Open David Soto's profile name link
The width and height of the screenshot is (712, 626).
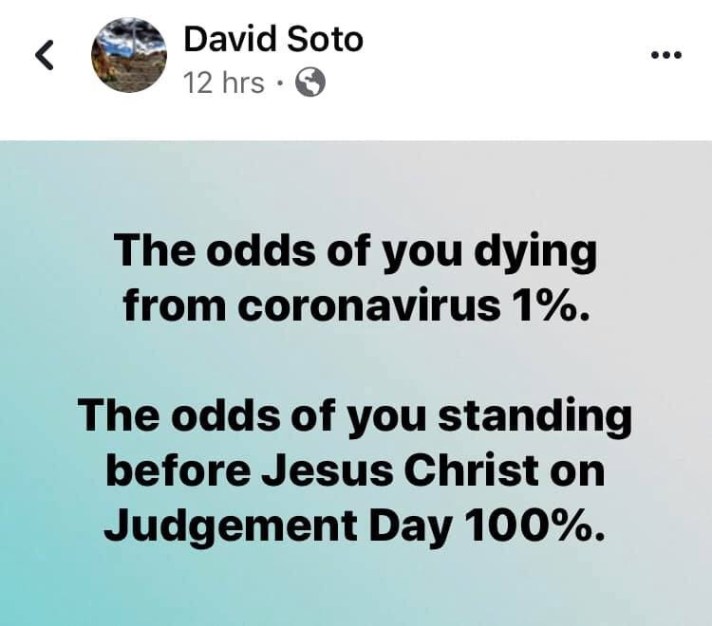(x=273, y=40)
